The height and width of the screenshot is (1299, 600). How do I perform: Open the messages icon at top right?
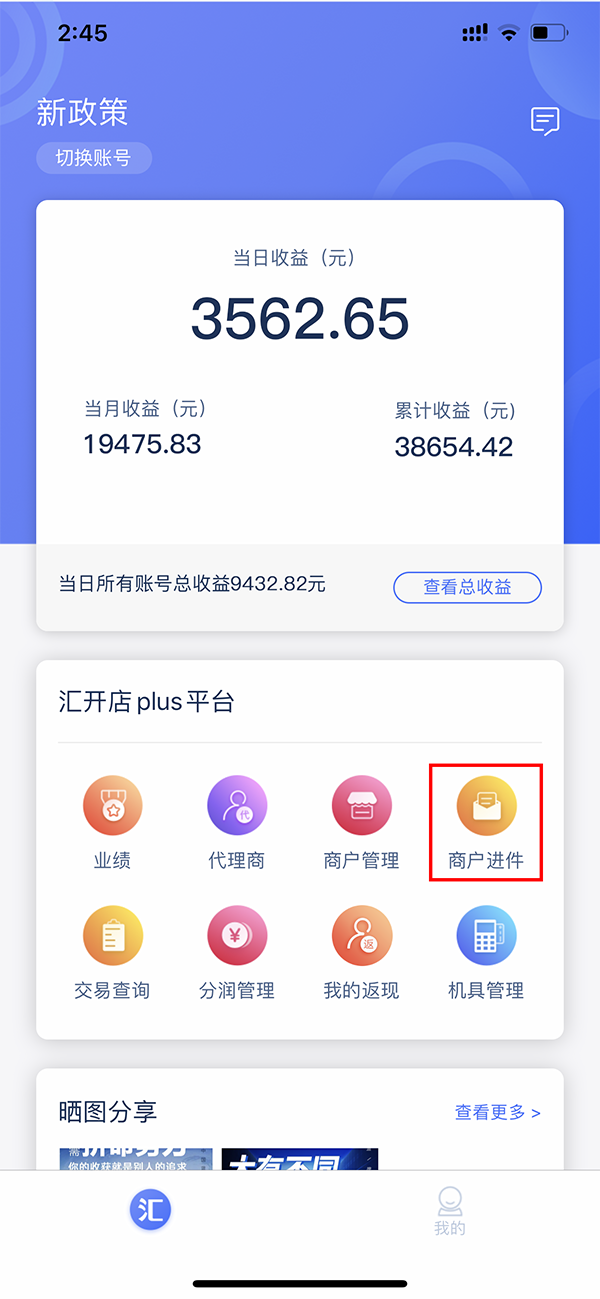(544, 122)
